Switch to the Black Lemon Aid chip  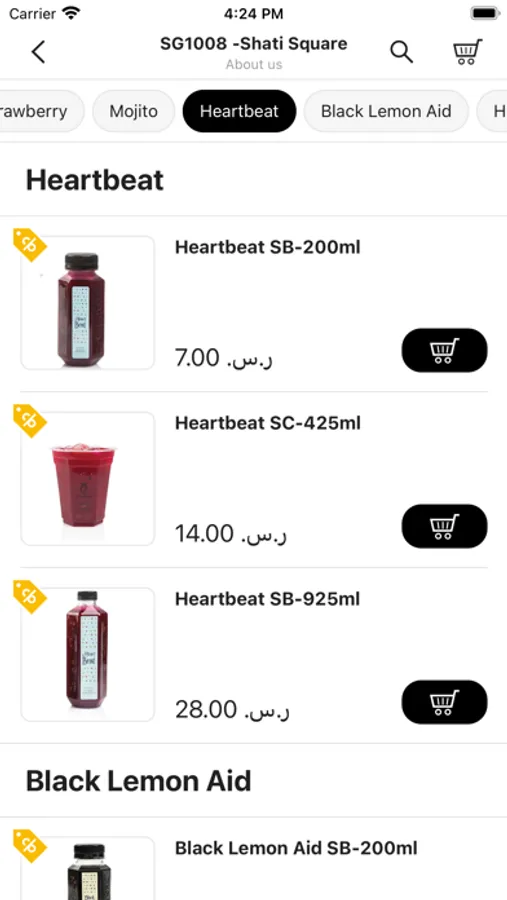386,111
